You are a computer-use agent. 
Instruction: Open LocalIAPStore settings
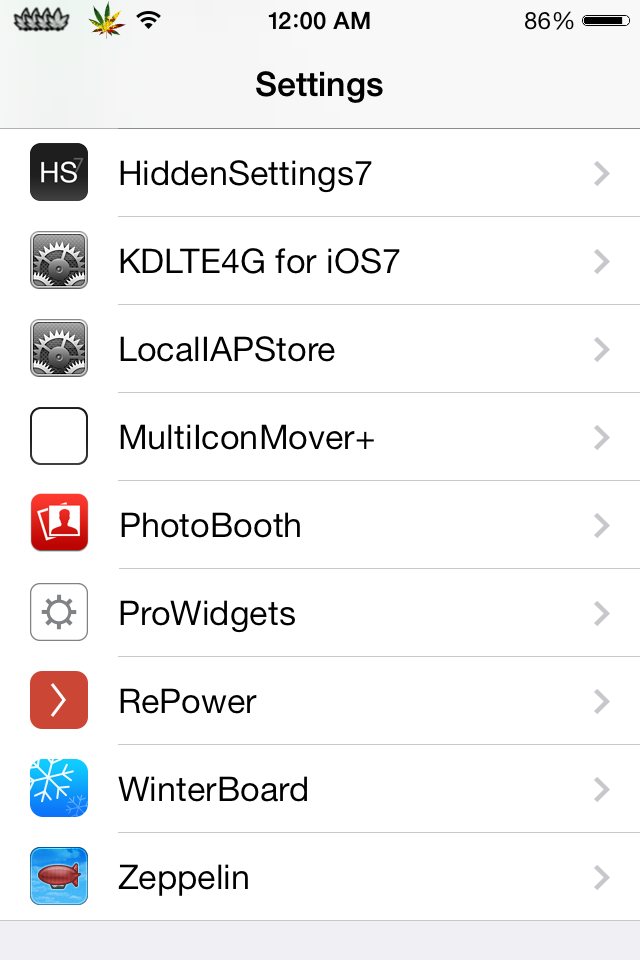[320, 348]
